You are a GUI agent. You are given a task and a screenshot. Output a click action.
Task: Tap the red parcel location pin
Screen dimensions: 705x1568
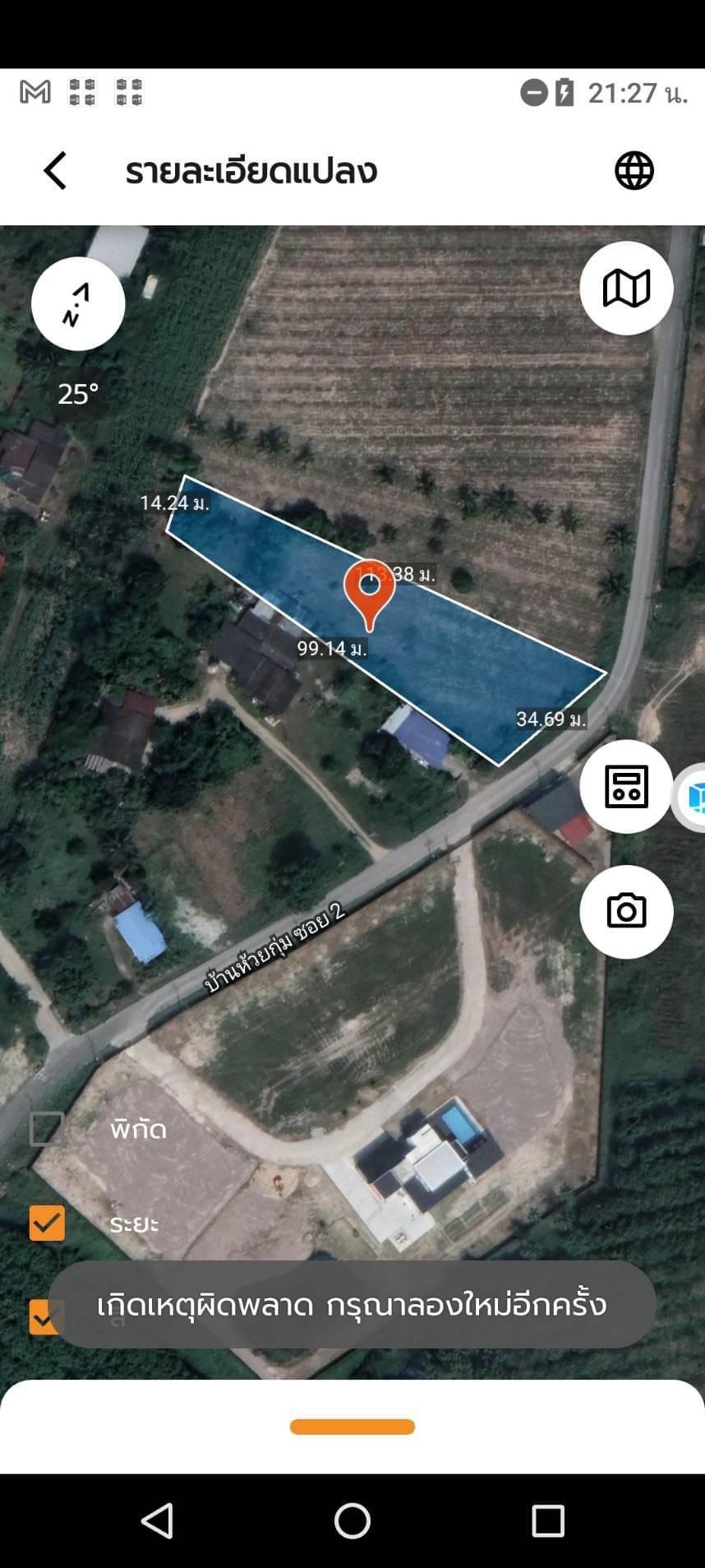(x=369, y=595)
